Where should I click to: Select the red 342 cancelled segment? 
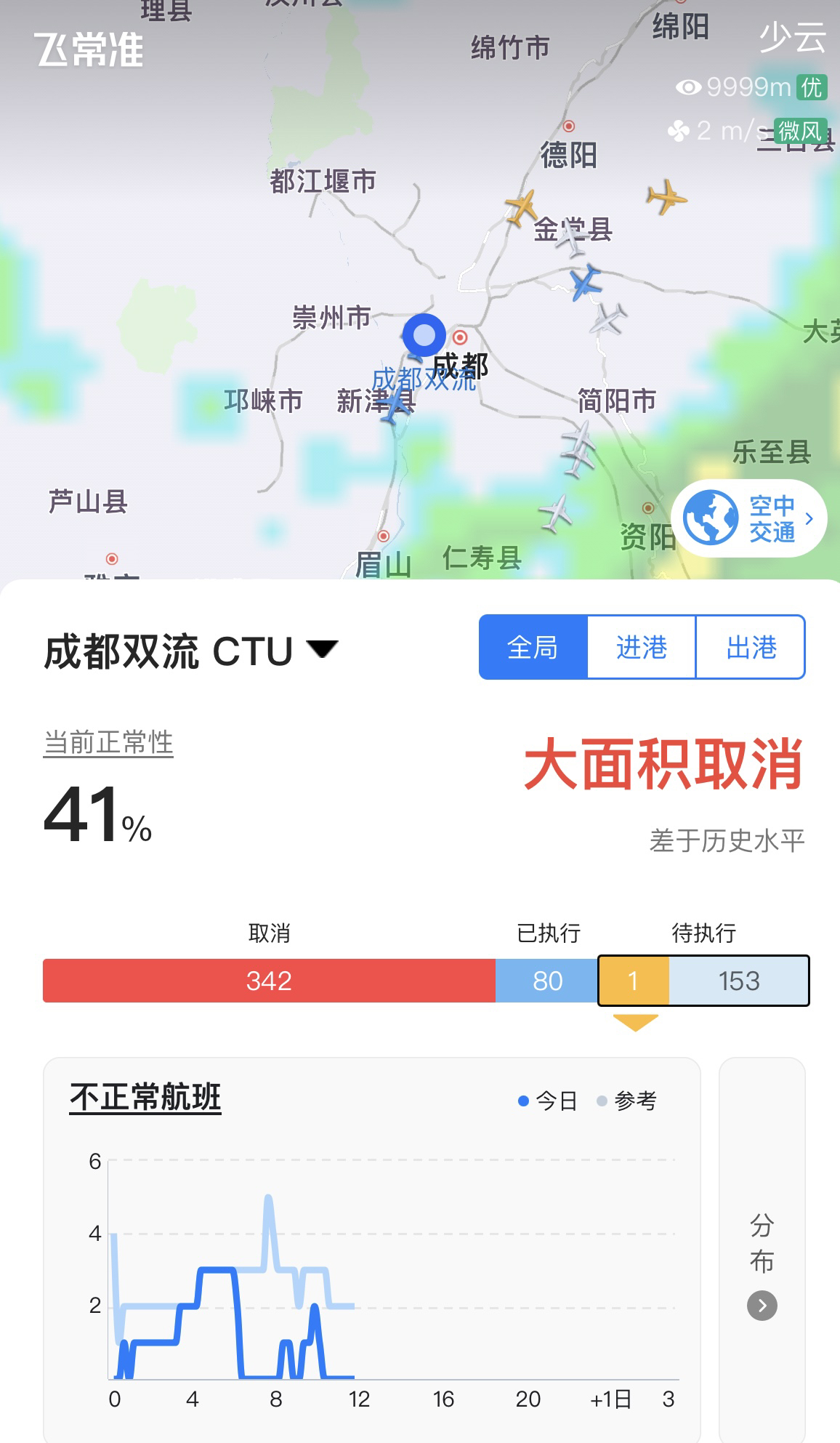(x=269, y=981)
